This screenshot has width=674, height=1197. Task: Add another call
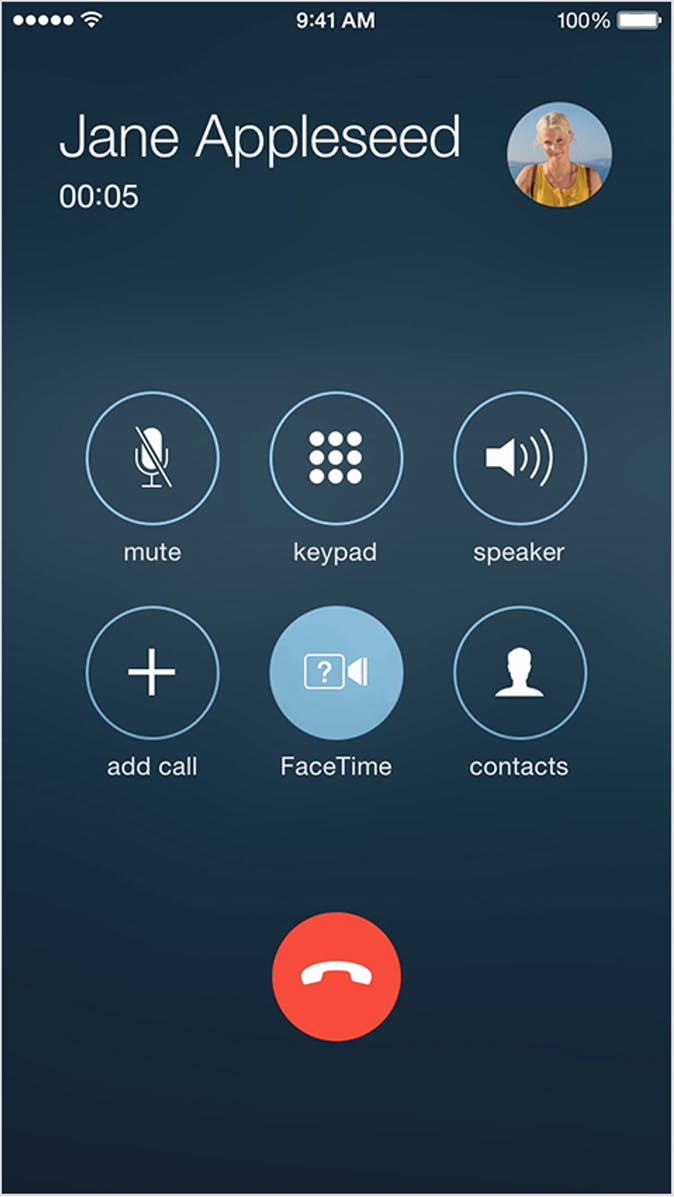pyautogui.click(x=152, y=673)
